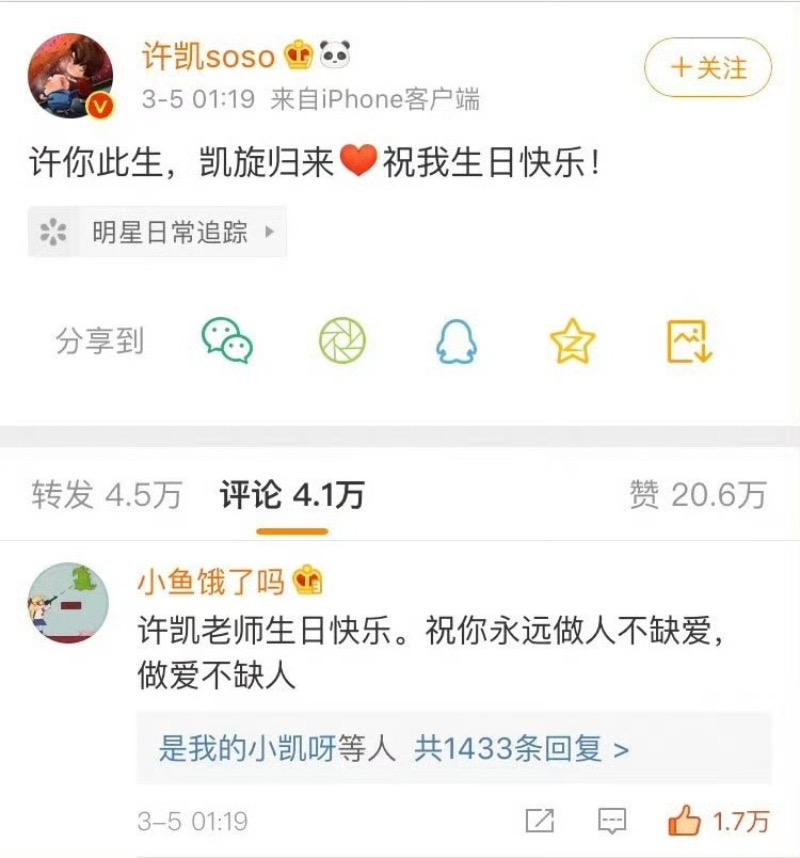Screen dimensions: 800x858
Task: Share the post to QQ
Action: pos(456,342)
